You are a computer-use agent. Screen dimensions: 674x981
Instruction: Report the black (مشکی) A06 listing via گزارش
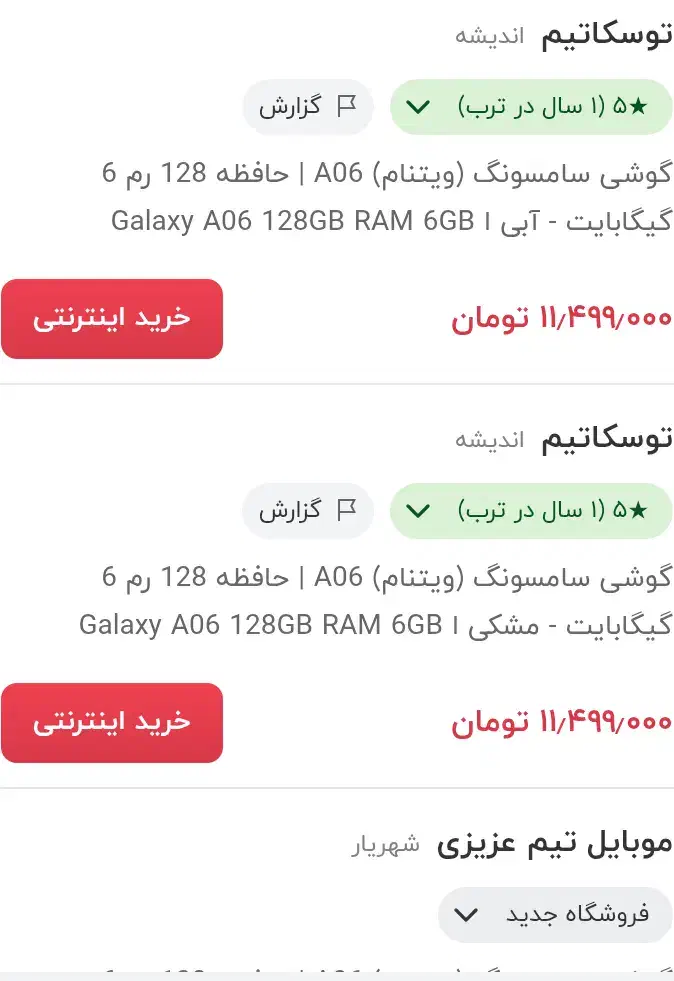(308, 511)
